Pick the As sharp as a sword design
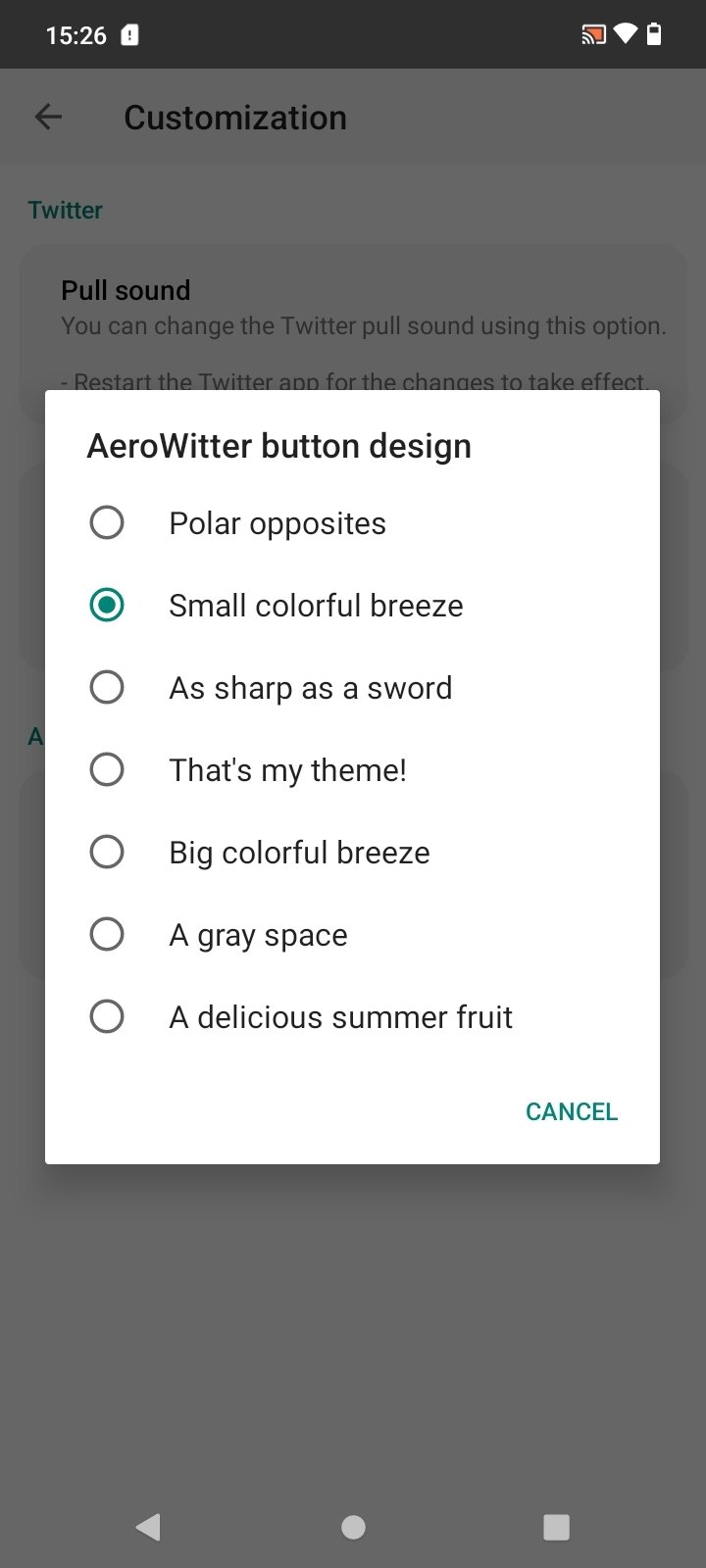 click(x=352, y=688)
